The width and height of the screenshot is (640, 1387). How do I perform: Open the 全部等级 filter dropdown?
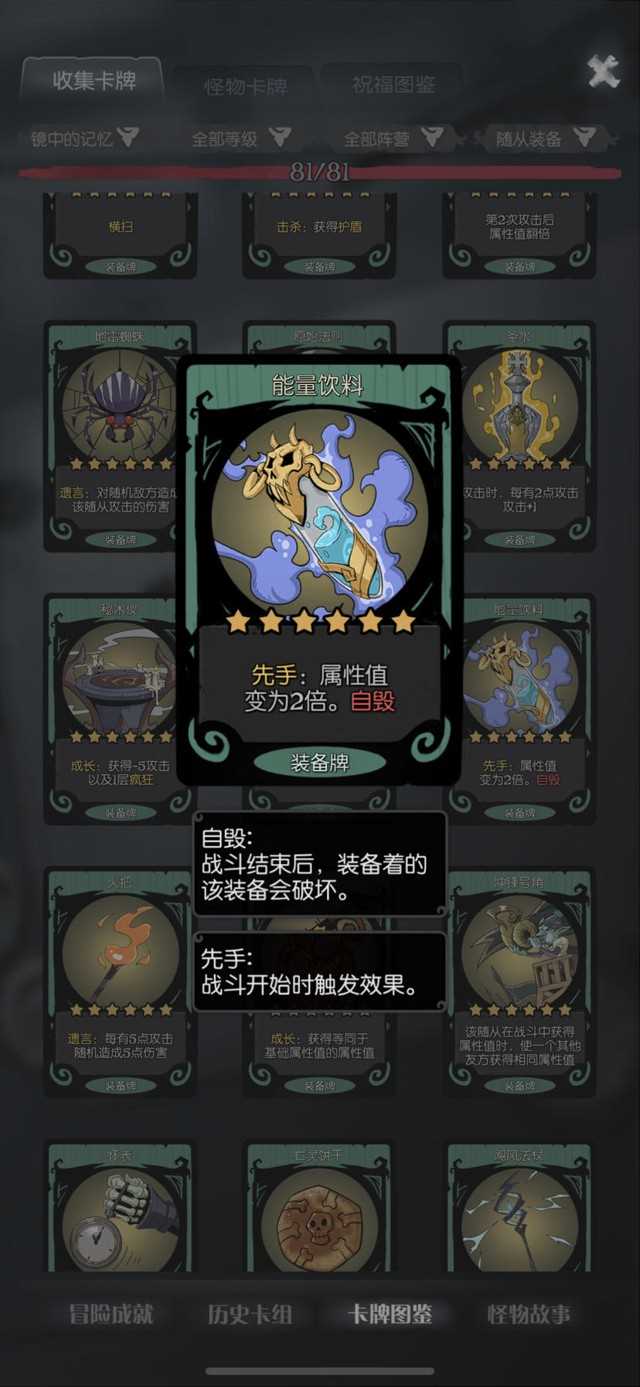(241, 138)
